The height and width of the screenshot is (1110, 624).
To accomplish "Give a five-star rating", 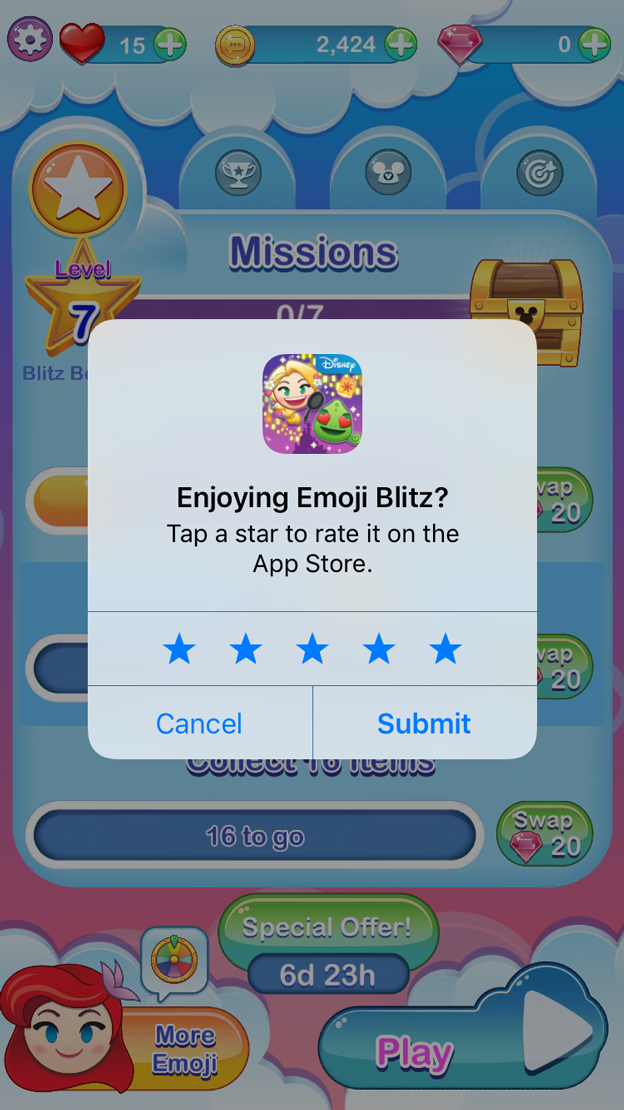I will [445, 650].
